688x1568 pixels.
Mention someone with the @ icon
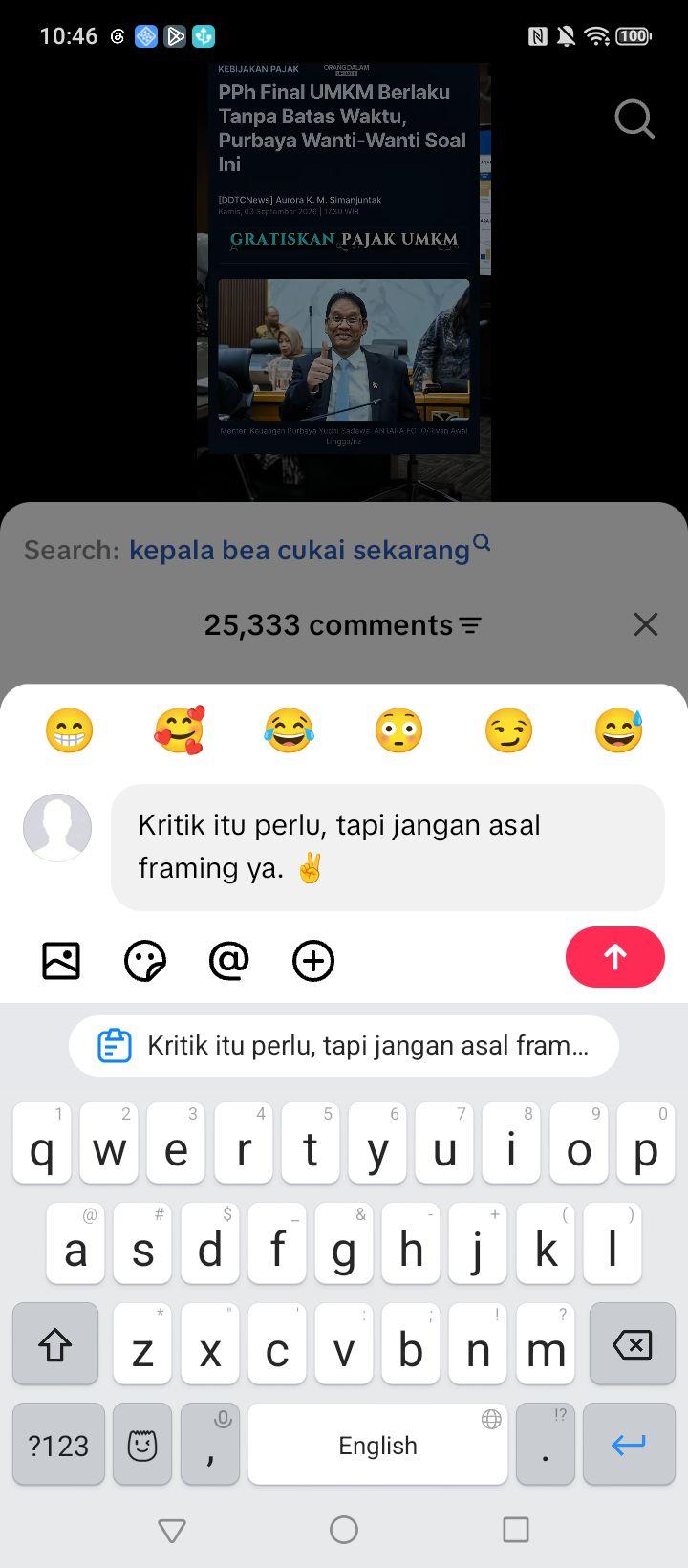coord(229,960)
